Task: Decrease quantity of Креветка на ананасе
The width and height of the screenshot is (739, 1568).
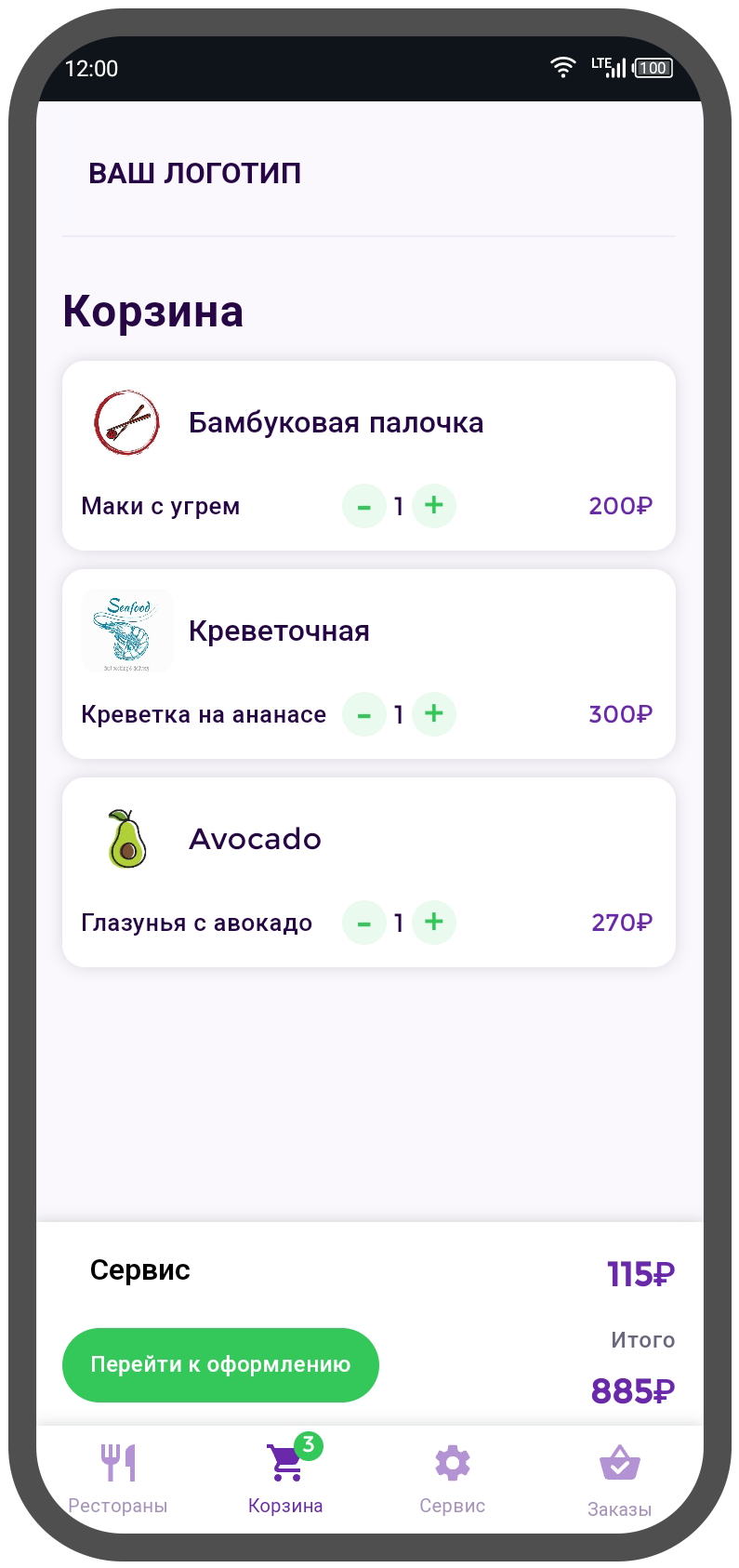Action: [x=364, y=714]
